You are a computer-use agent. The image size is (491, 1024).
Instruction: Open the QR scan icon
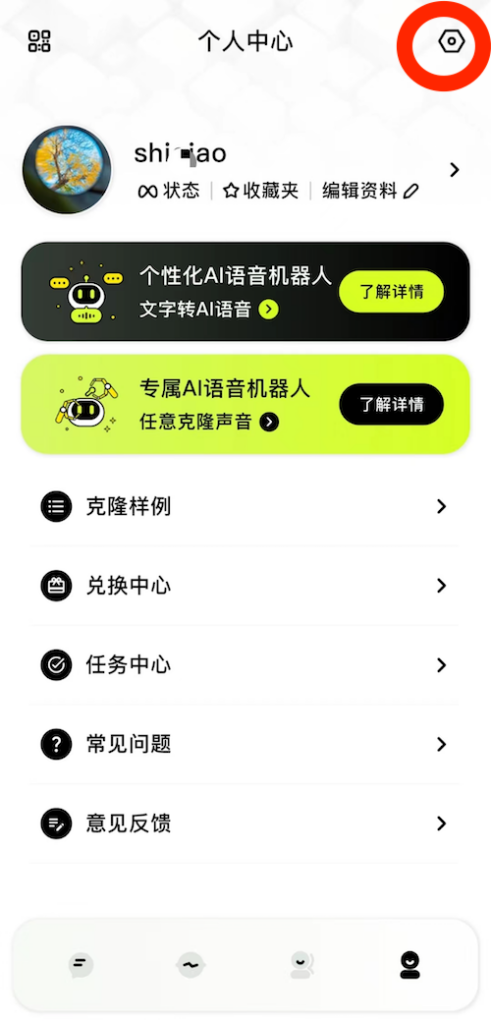pyautogui.click(x=39, y=41)
